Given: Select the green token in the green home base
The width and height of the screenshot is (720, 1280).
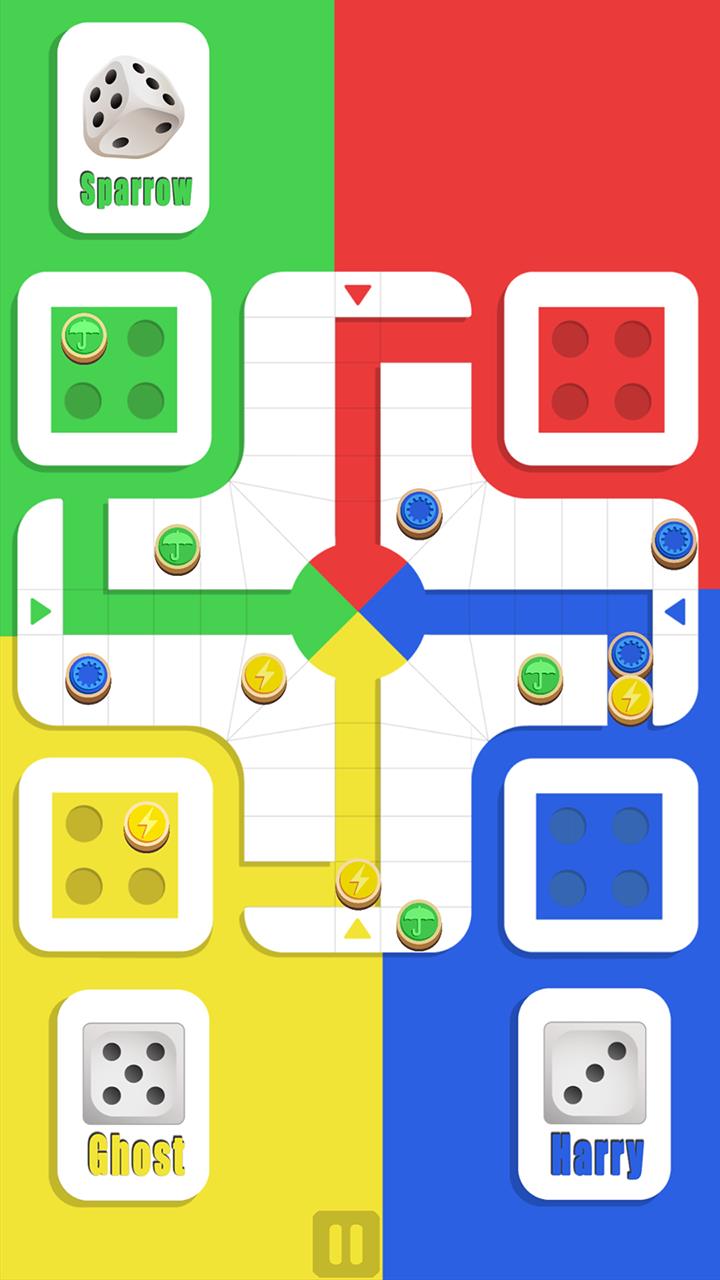Looking at the screenshot, I should [84, 337].
